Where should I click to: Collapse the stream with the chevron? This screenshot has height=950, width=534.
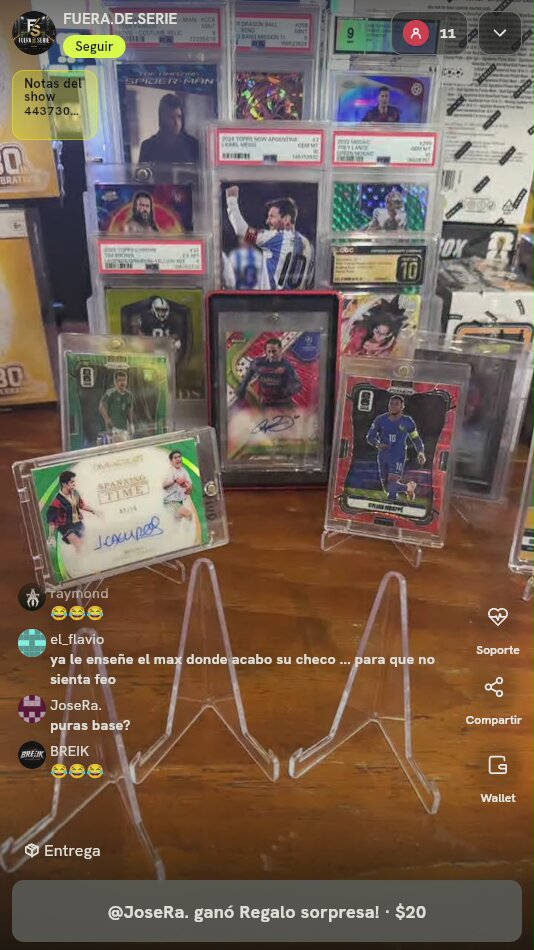[500, 33]
